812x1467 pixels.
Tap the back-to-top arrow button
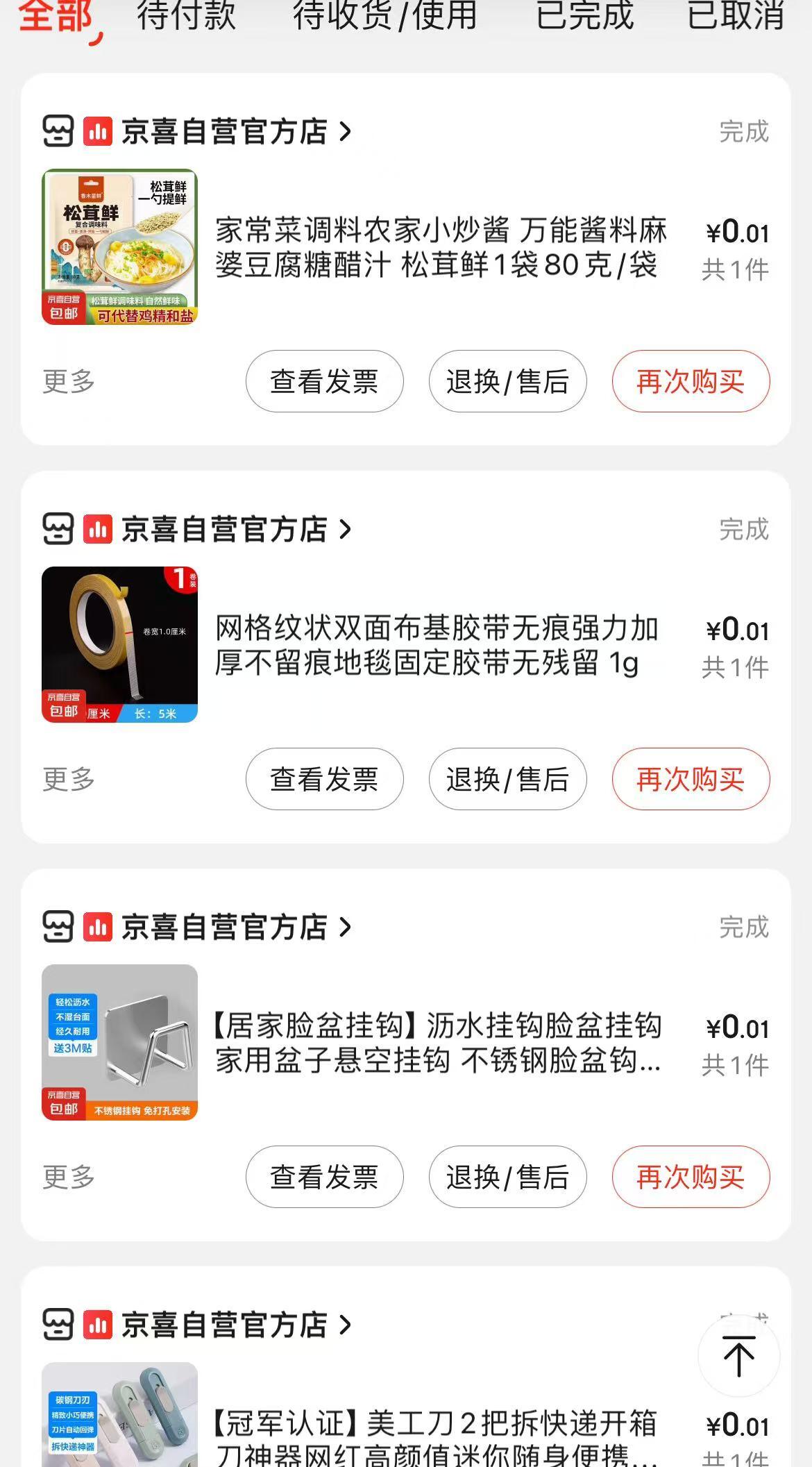[x=739, y=1356]
